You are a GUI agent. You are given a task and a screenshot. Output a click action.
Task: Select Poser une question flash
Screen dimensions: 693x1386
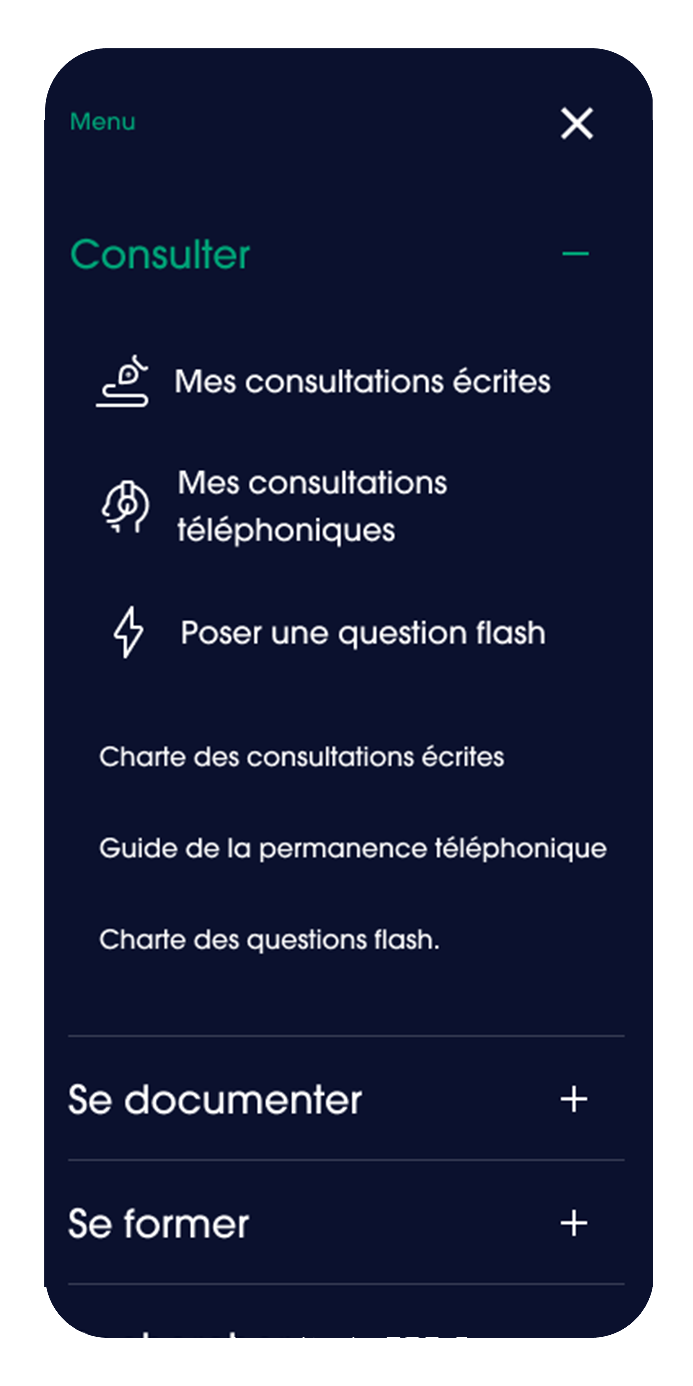(362, 633)
